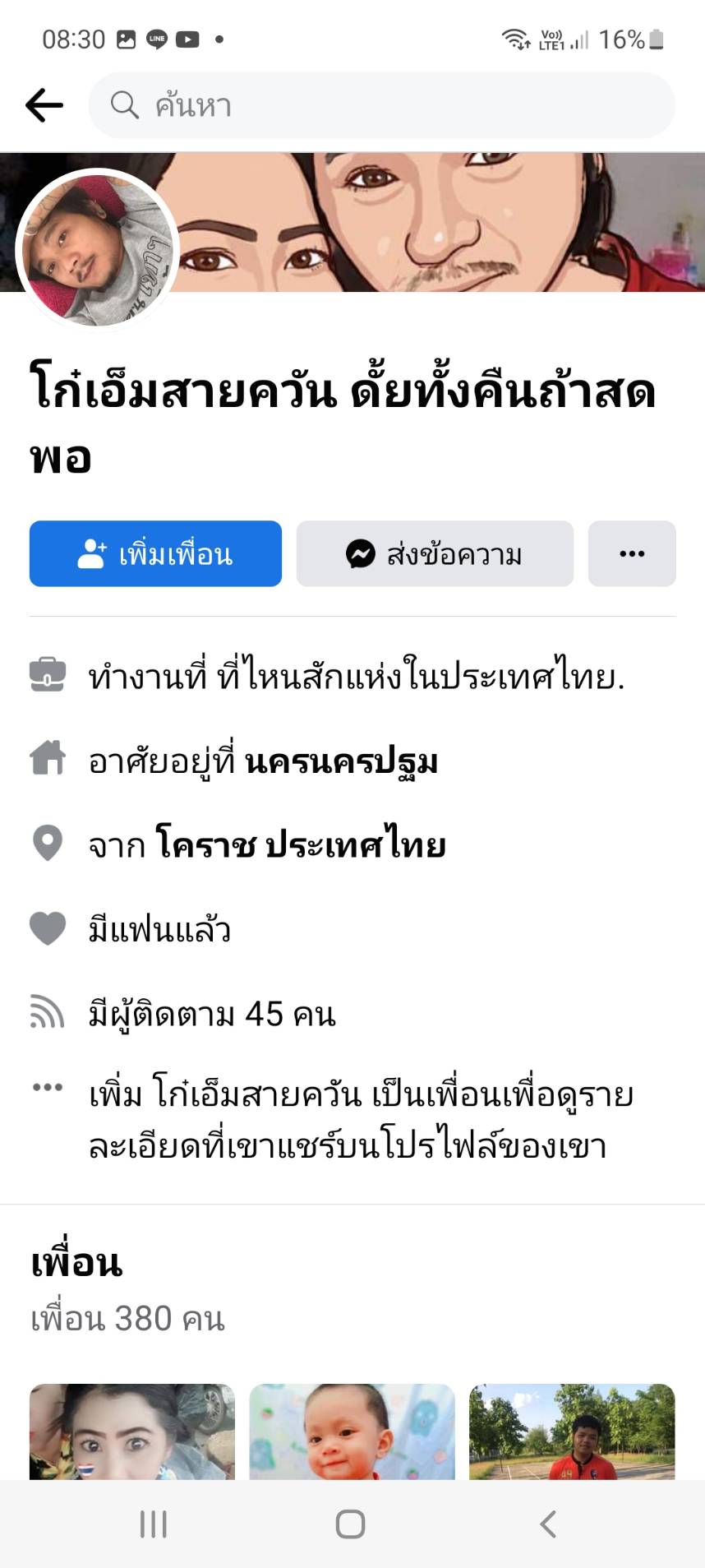
Task: Open the นครนครปฐม residence link
Action: pyautogui.click(x=341, y=761)
